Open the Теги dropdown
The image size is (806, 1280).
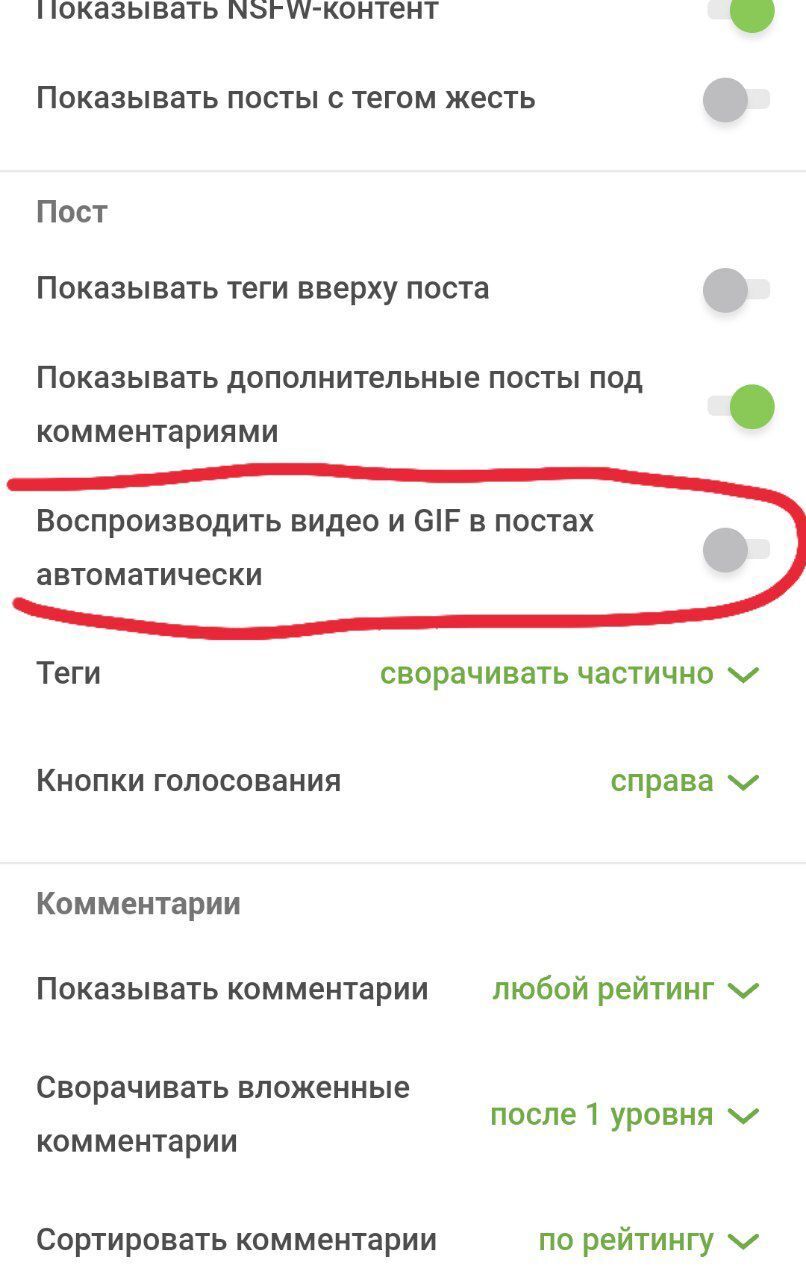(x=568, y=674)
